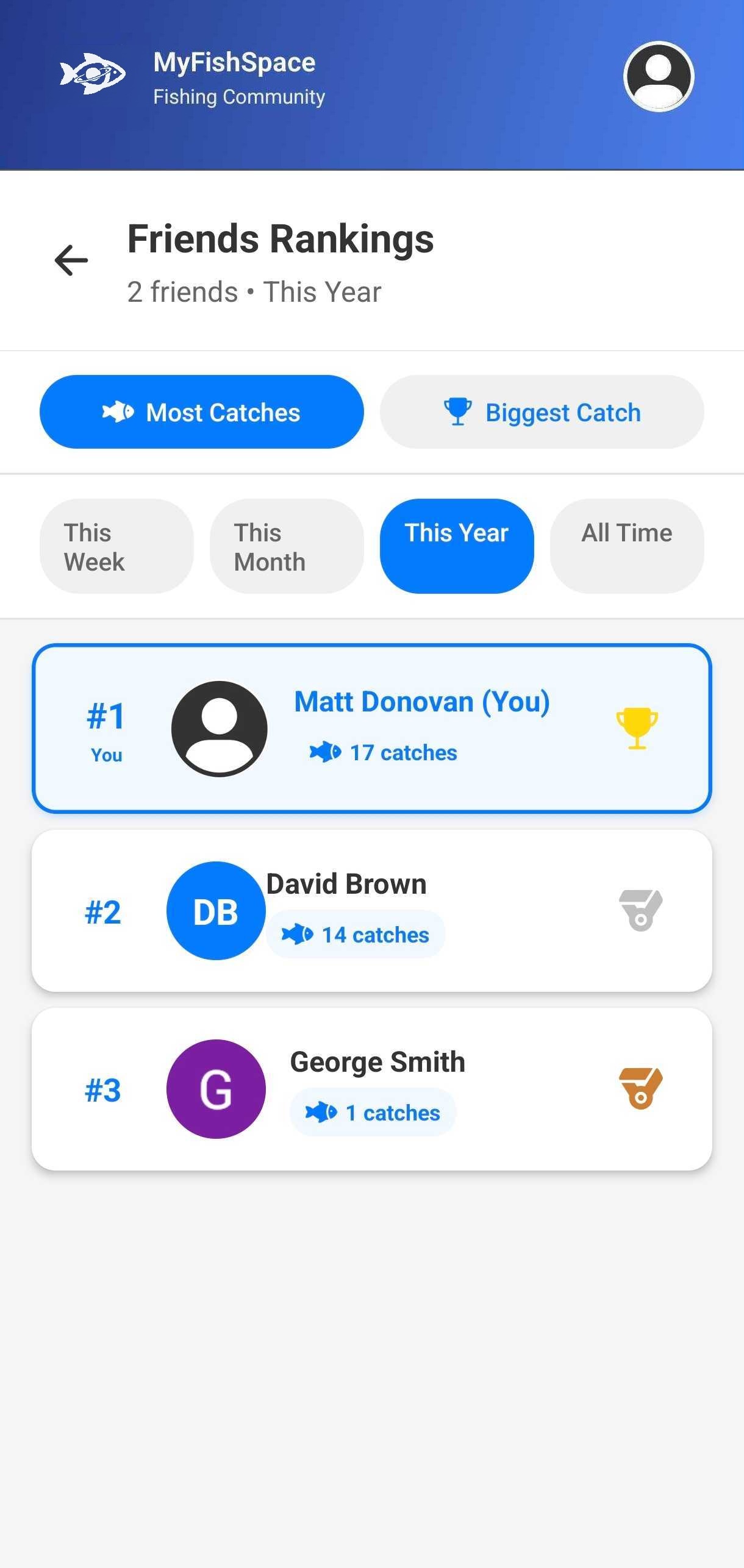Click the MyFishSpace fish logo
Screen dimensions: 744x1568
(92, 73)
